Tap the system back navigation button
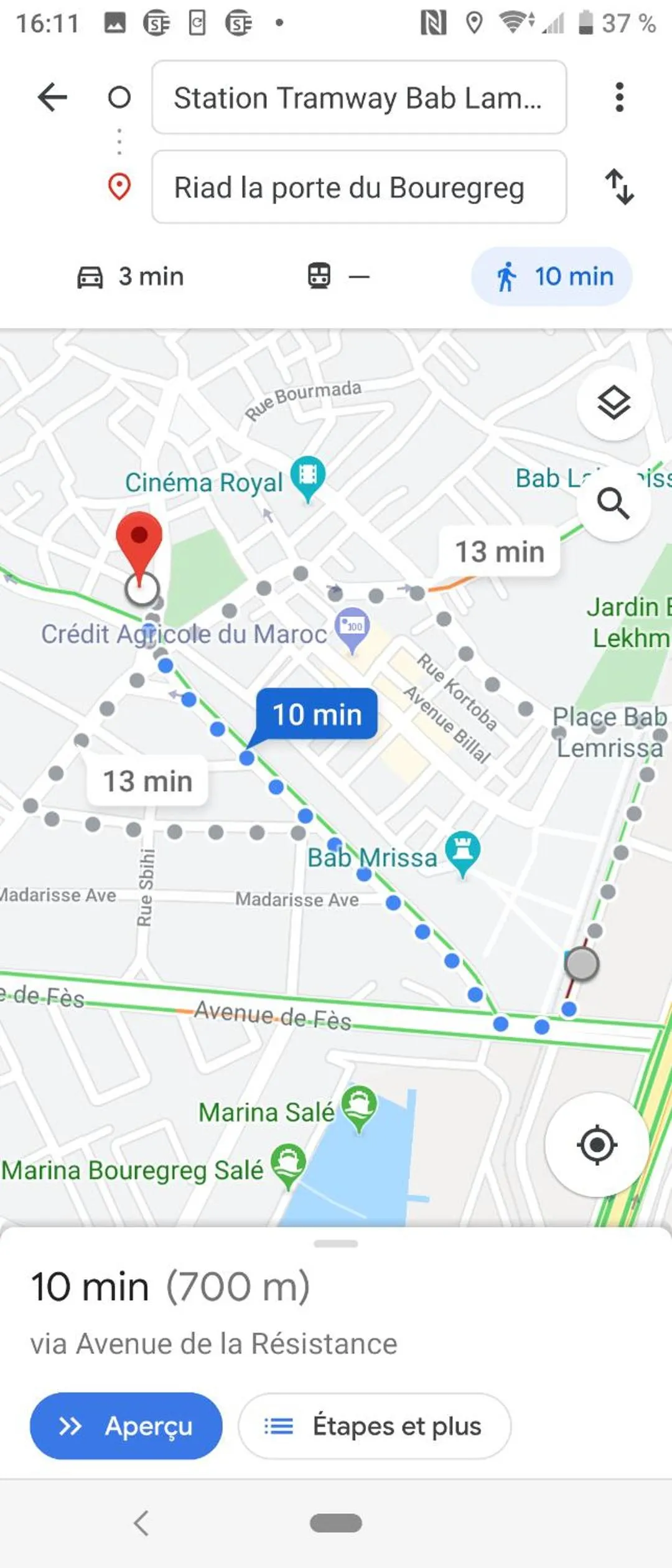 point(142,1523)
